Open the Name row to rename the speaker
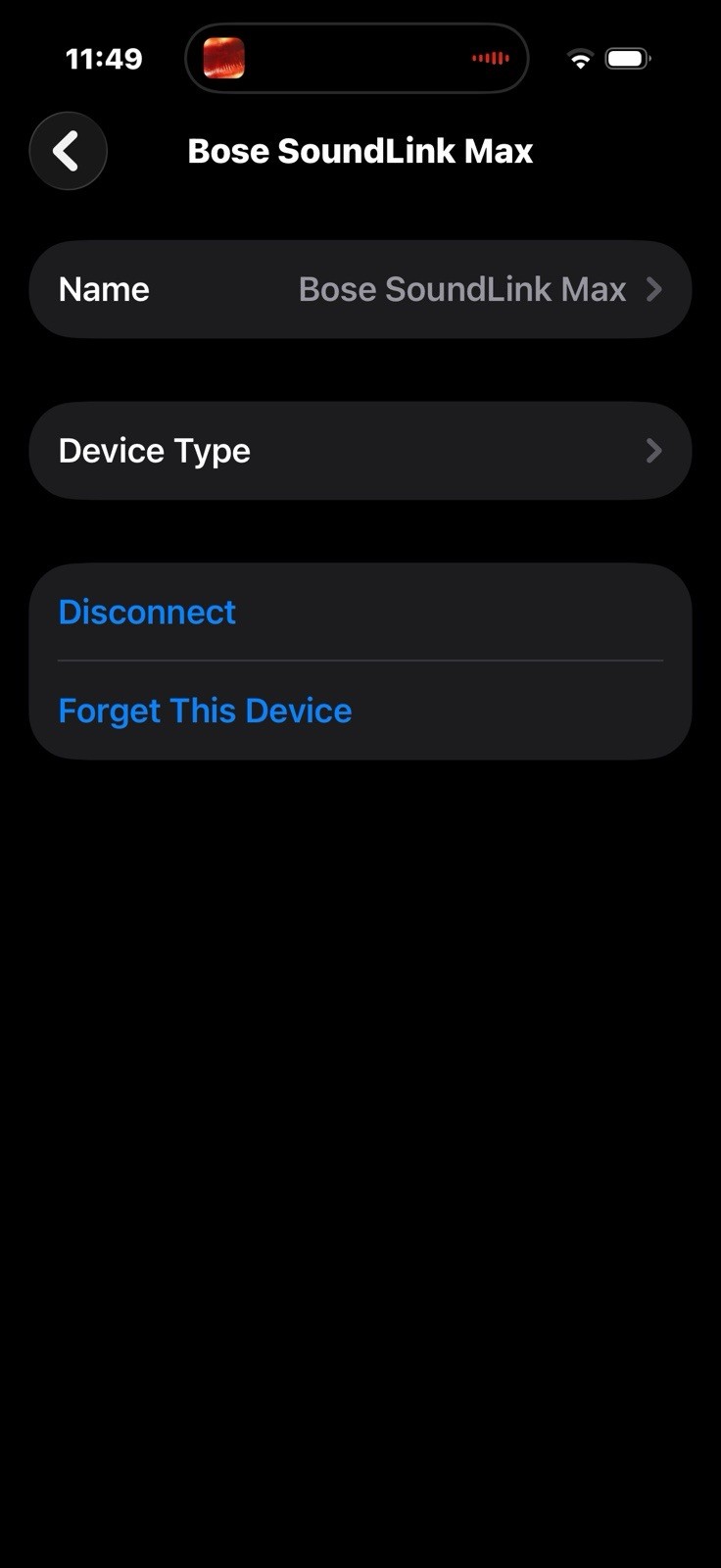Viewport: 721px width, 1568px height. [x=360, y=289]
